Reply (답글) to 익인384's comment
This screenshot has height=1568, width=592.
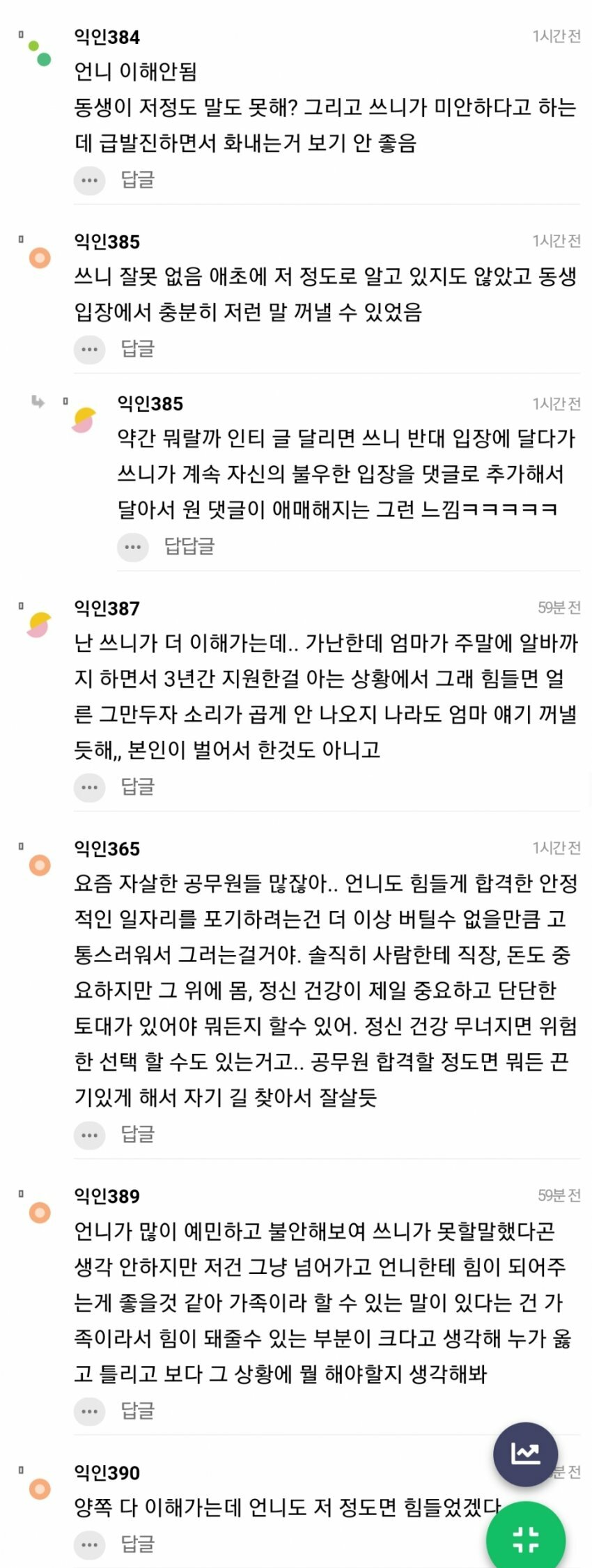click(137, 180)
